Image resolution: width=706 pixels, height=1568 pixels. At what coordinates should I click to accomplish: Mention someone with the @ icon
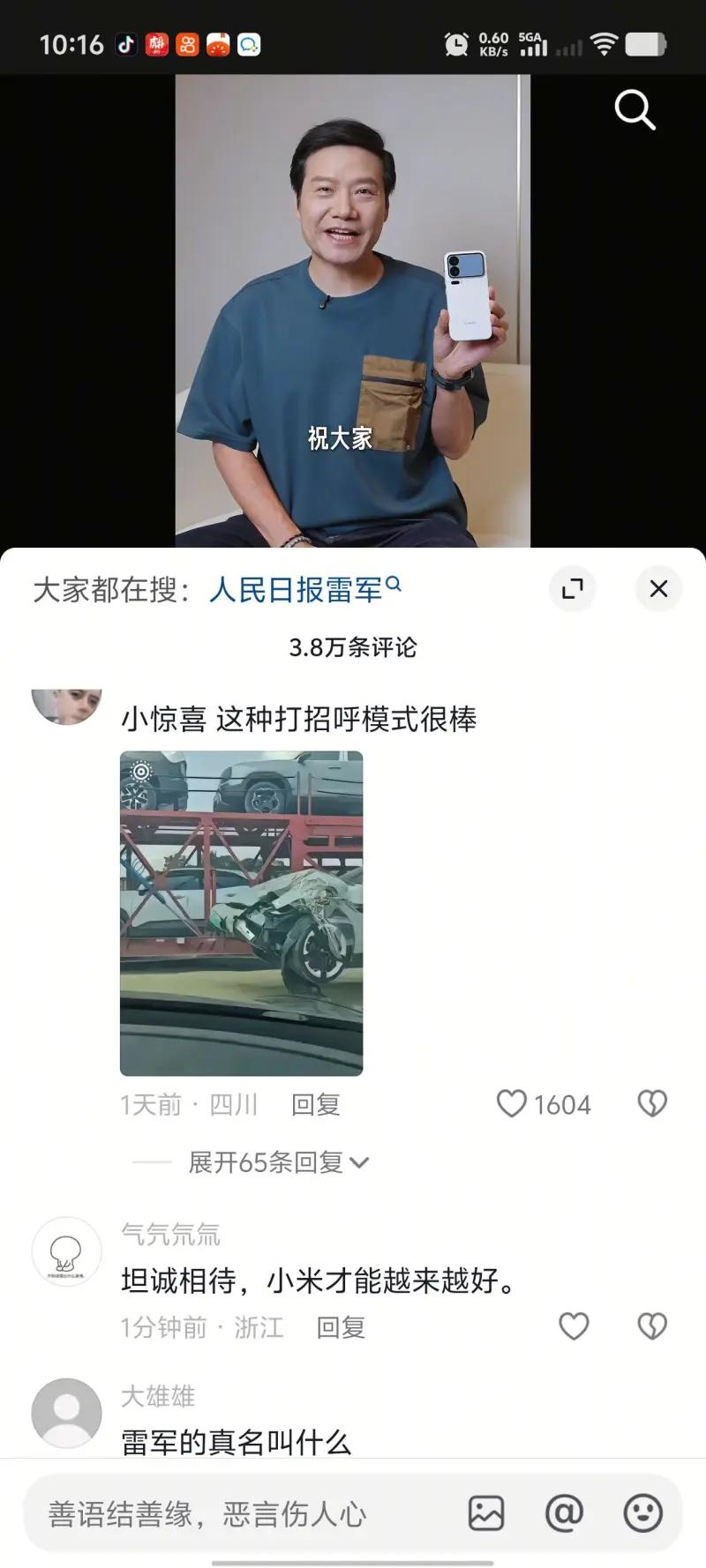coord(564,1513)
